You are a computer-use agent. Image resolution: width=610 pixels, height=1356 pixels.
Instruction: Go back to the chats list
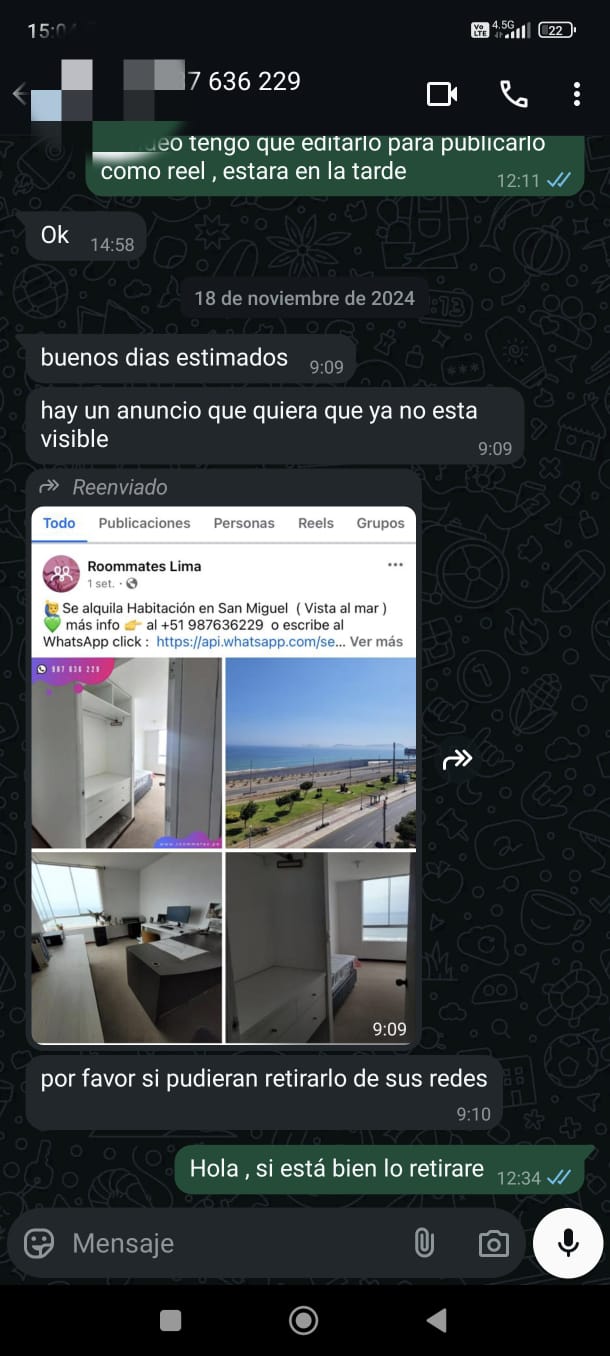[19, 94]
